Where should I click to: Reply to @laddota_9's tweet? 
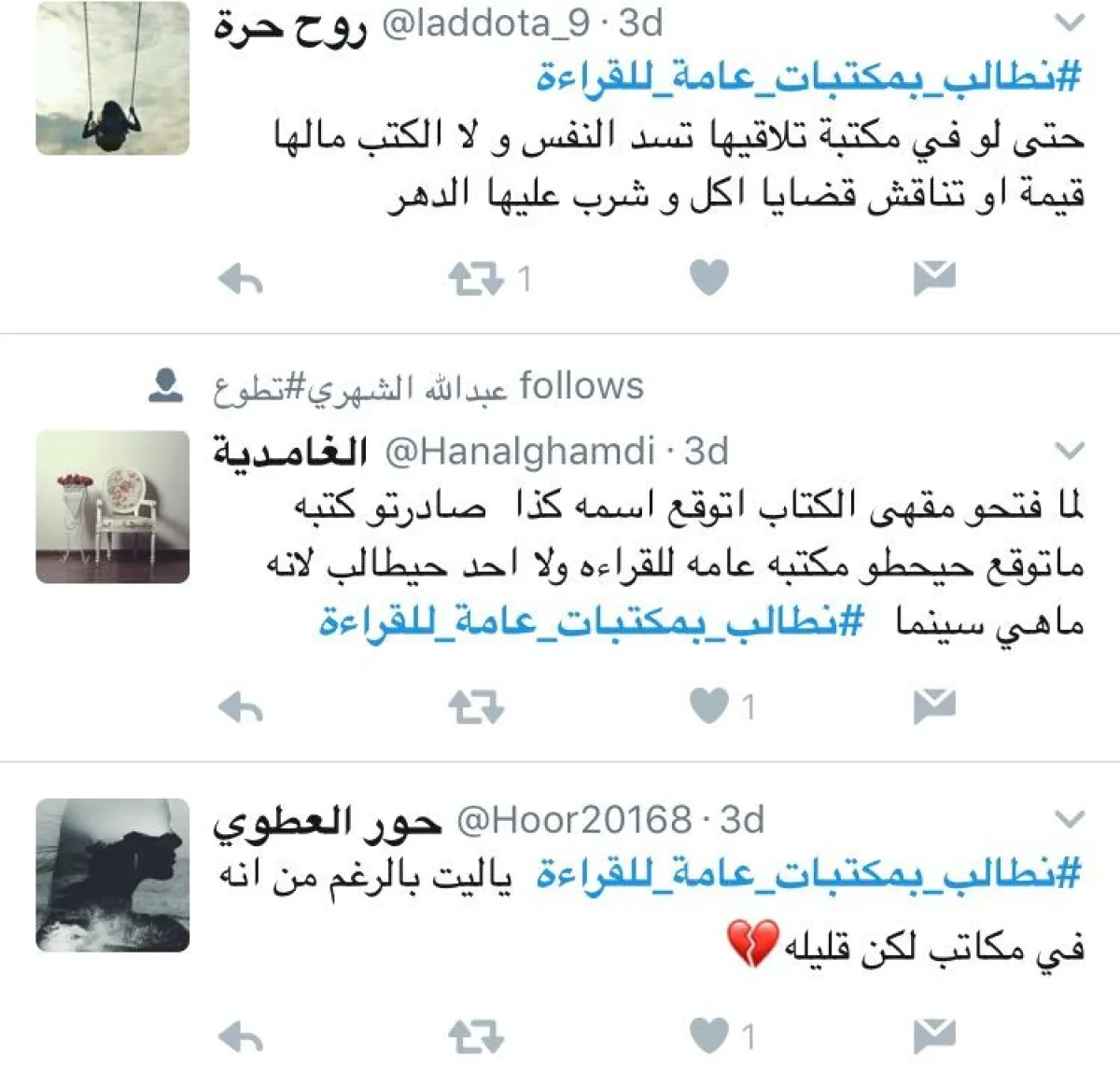coord(241,279)
